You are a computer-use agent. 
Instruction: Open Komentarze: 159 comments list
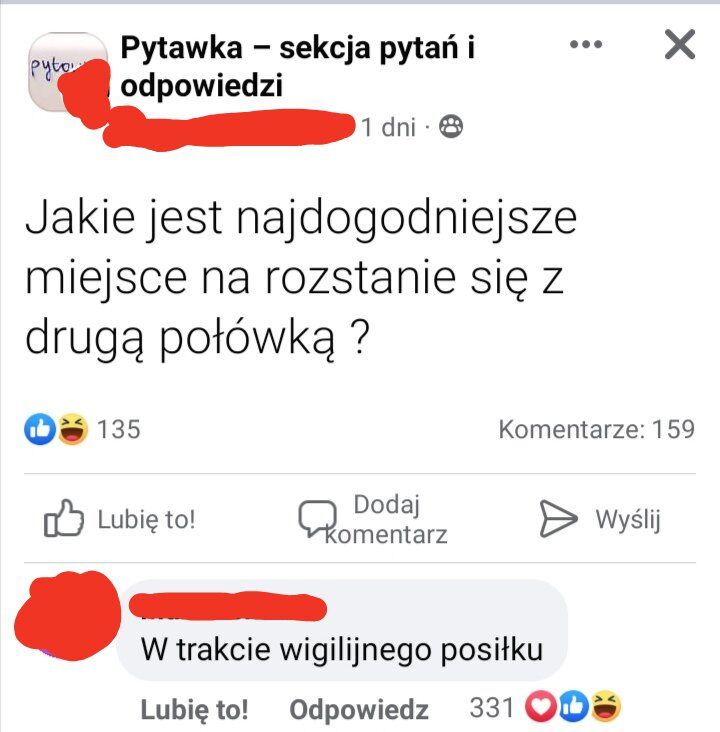[x=596, y=430]
